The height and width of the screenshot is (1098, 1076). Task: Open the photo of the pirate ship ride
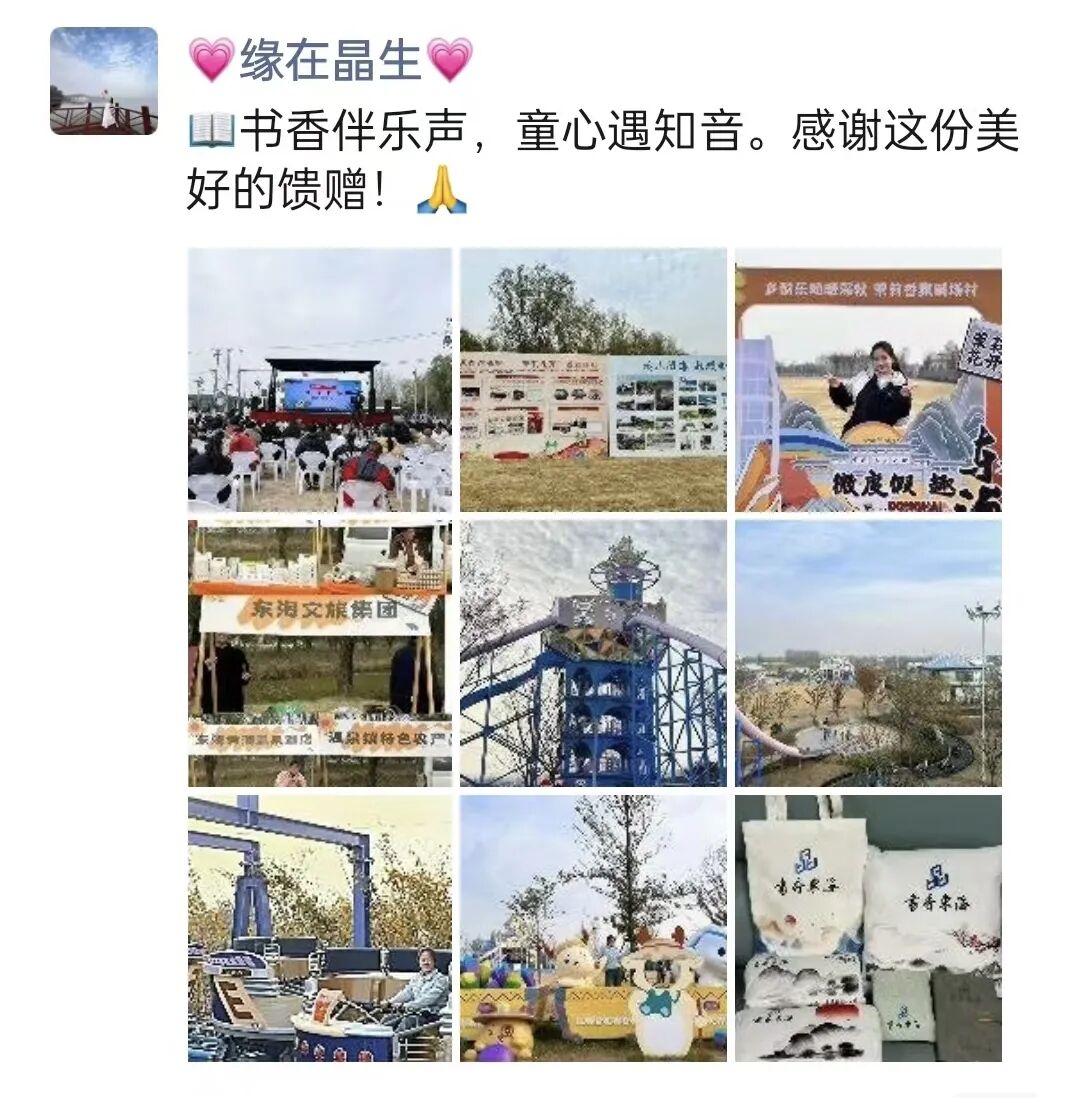tap(320, 928)
